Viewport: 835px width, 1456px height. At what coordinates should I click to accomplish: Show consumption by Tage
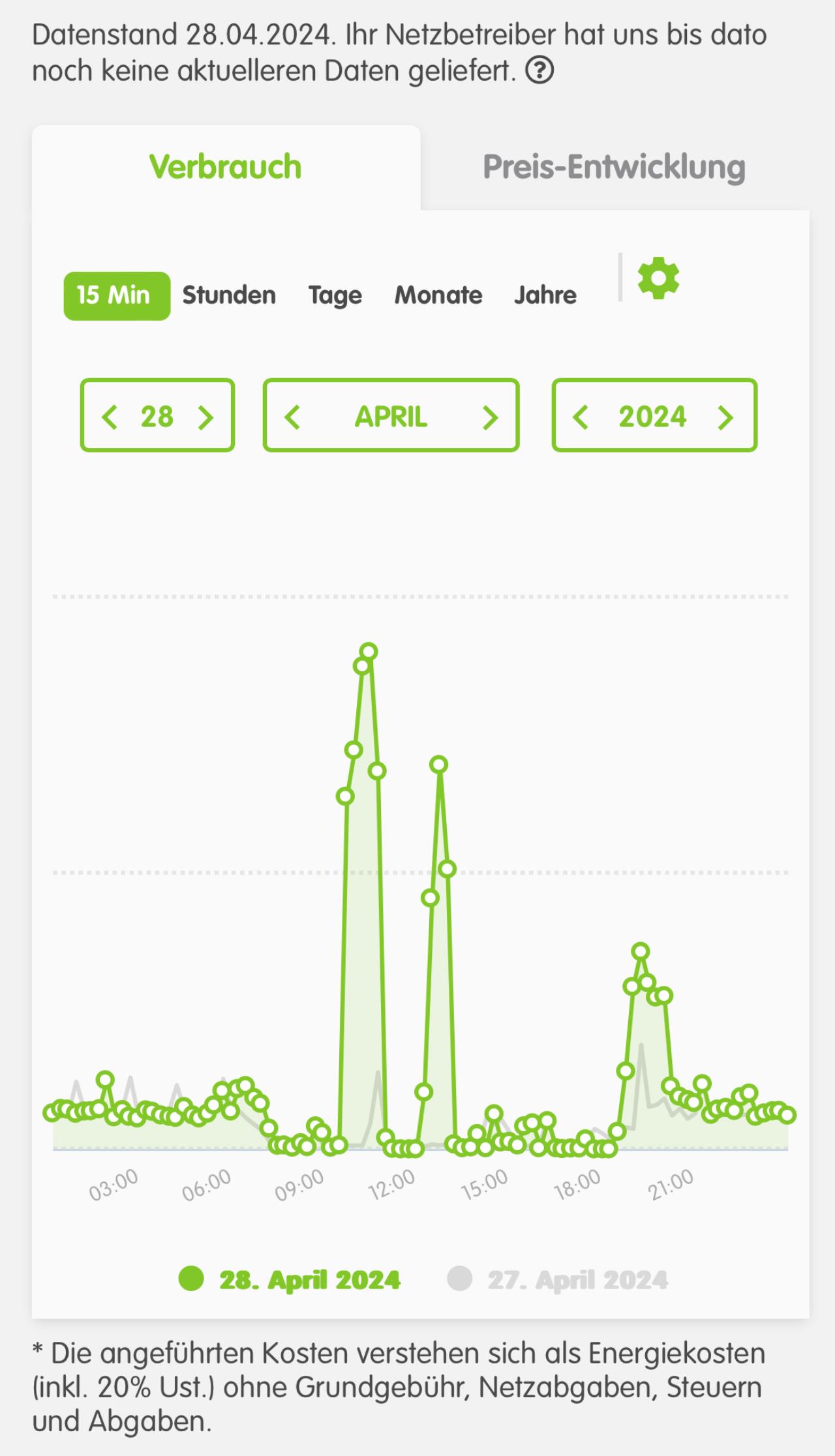click(335, 295)
